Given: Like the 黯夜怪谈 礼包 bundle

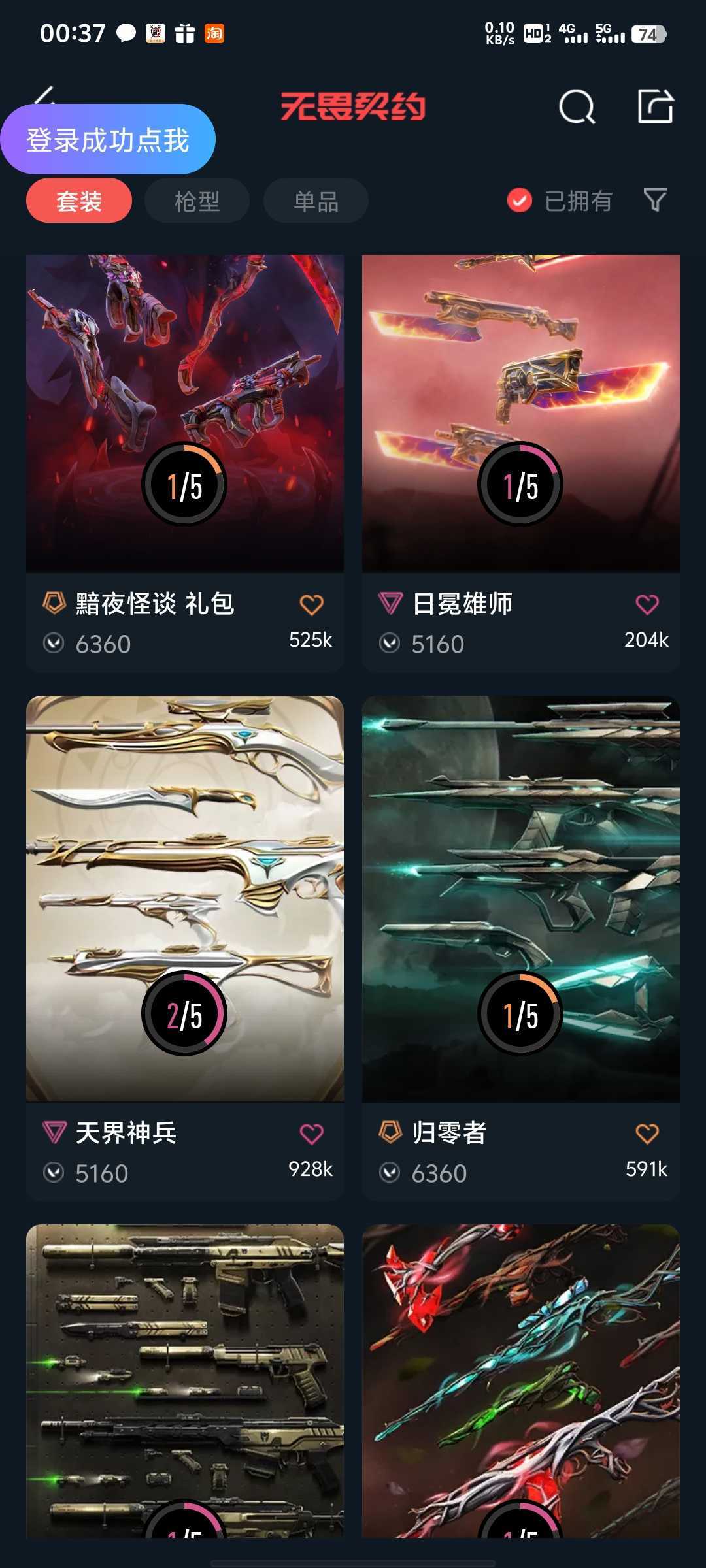Looking at the screenshot, I should point(312,604).
